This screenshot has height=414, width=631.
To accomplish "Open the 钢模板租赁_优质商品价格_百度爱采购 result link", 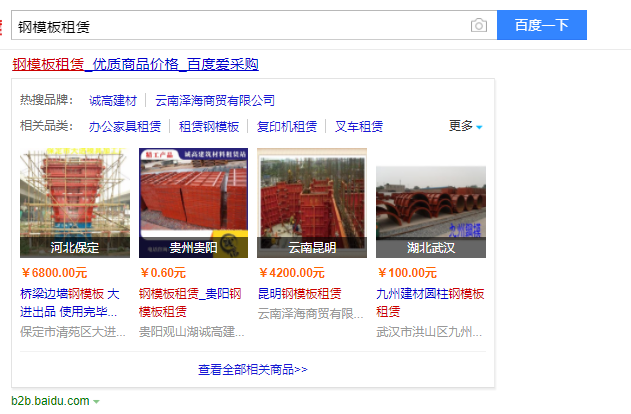I will click(135, 64).
